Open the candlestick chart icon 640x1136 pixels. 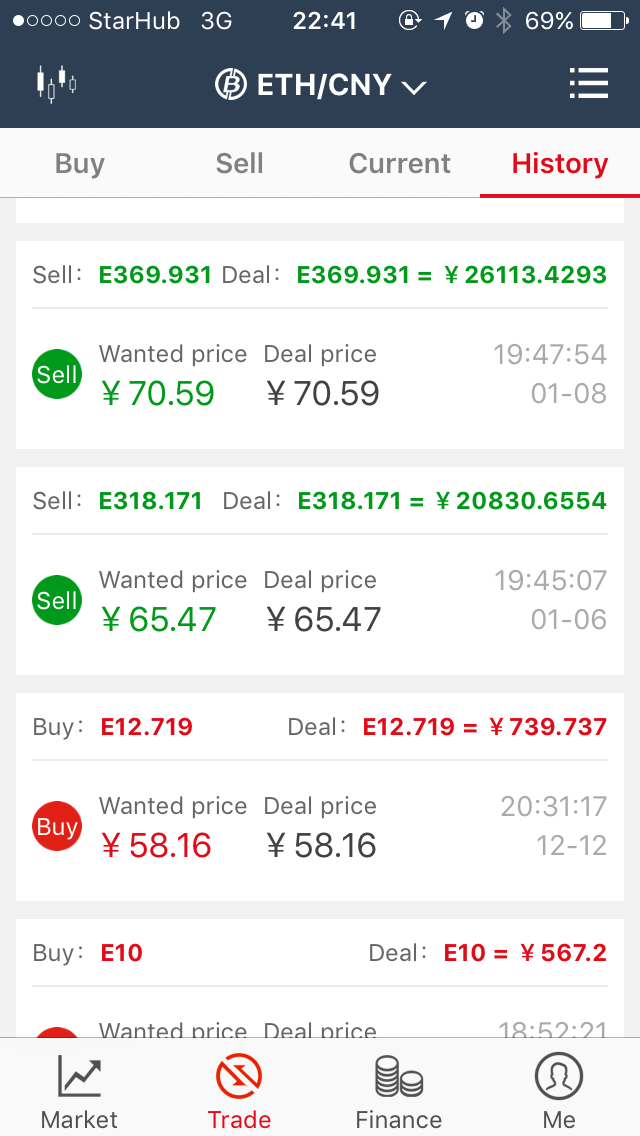click(56, 84)
